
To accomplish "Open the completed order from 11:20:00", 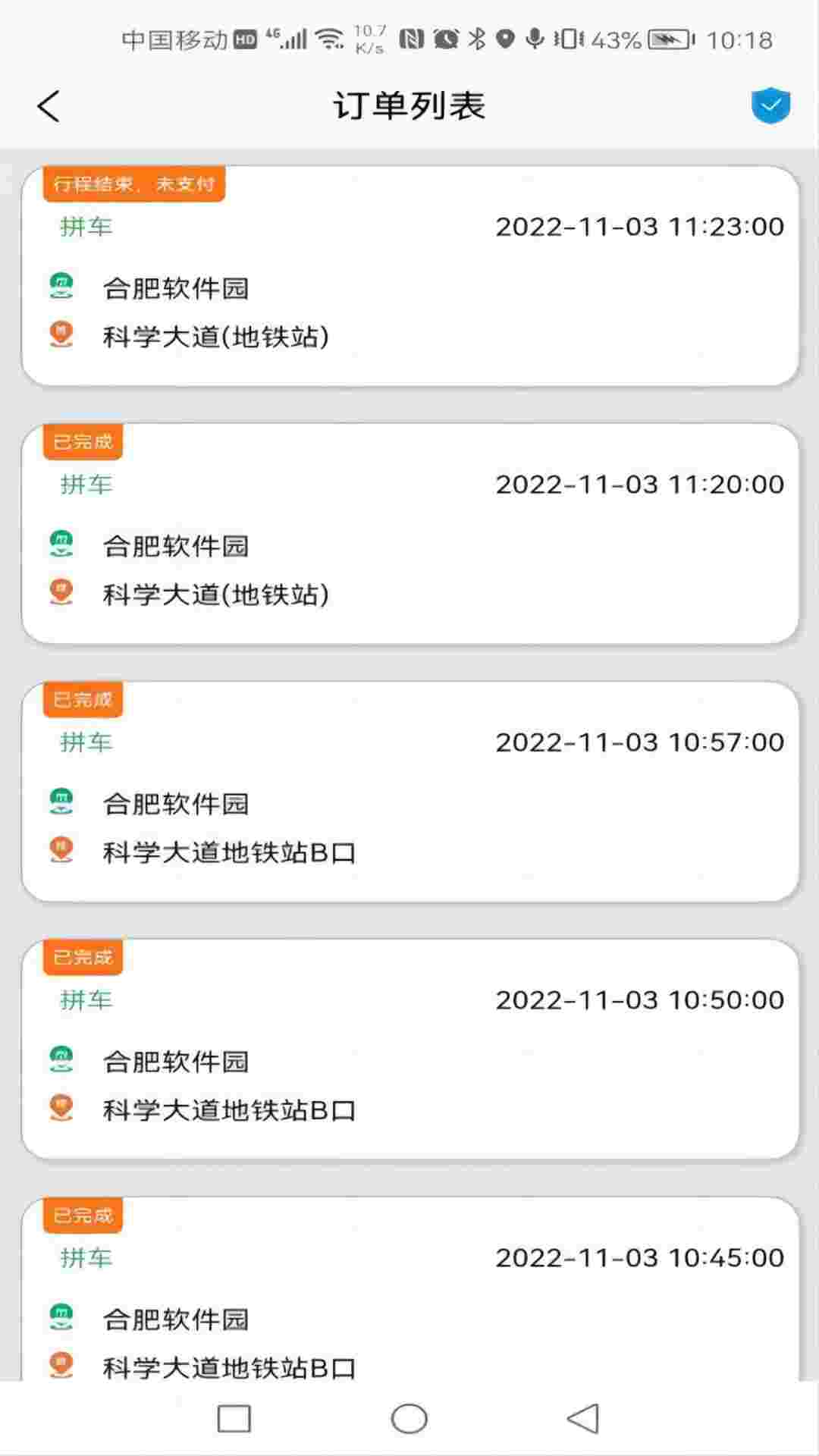I will pyautogui.click(x=410, y=534).
